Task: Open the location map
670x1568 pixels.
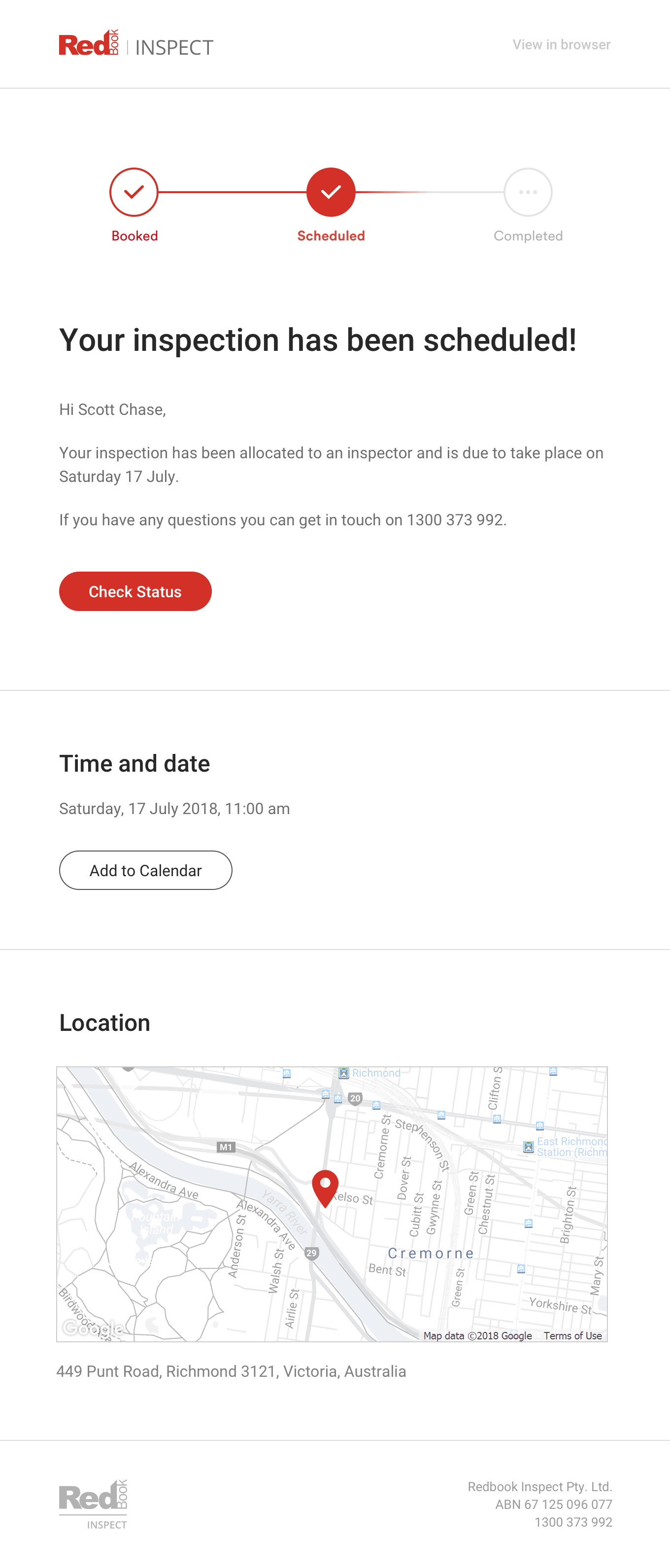Action: click(332, 1203)
